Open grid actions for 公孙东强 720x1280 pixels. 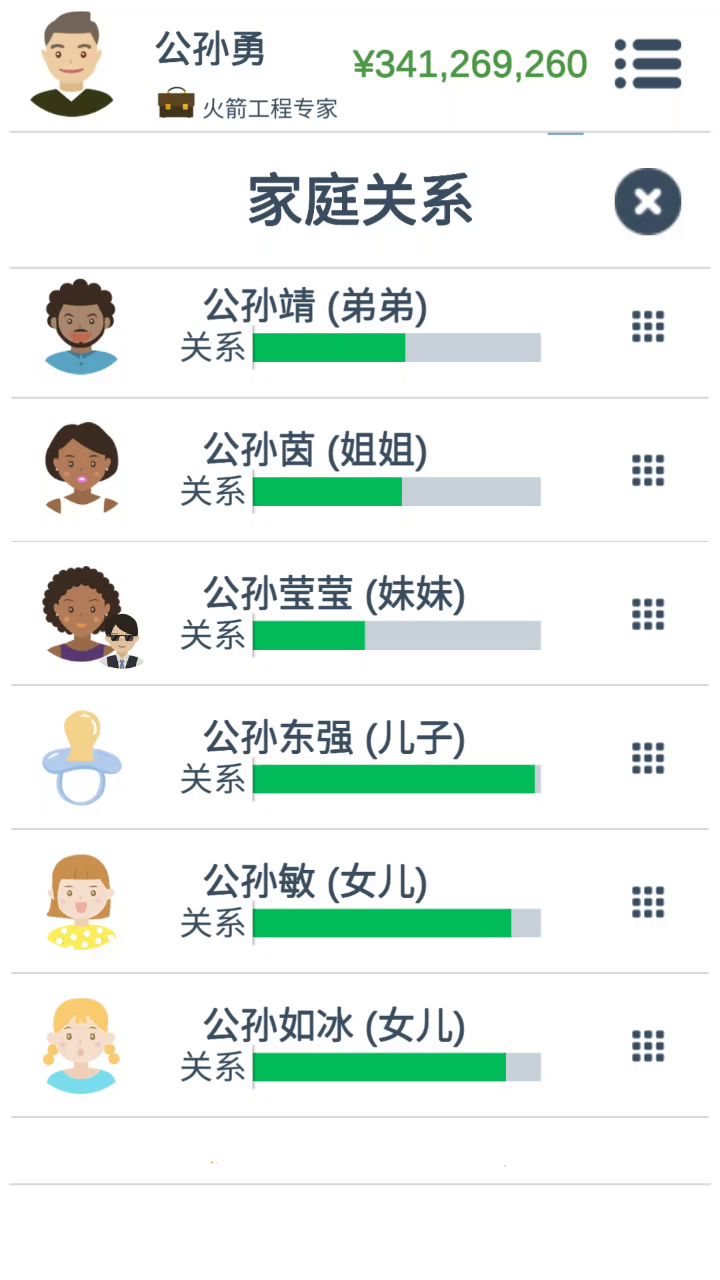point(648,758)
